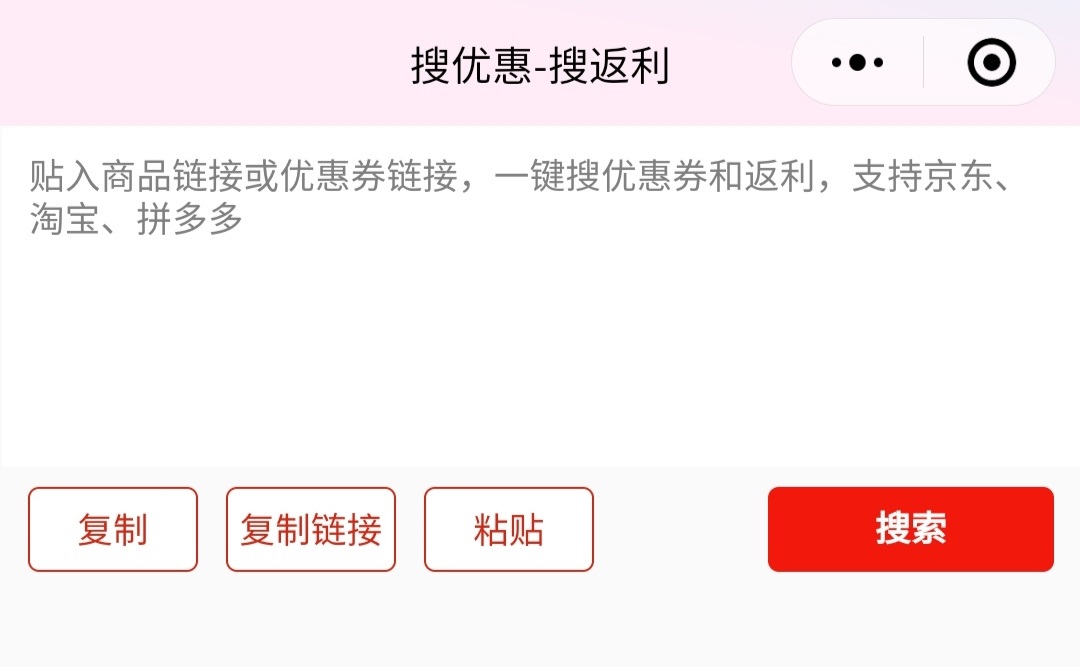
Task: Focus the product link text box
Action: (540, 300)
